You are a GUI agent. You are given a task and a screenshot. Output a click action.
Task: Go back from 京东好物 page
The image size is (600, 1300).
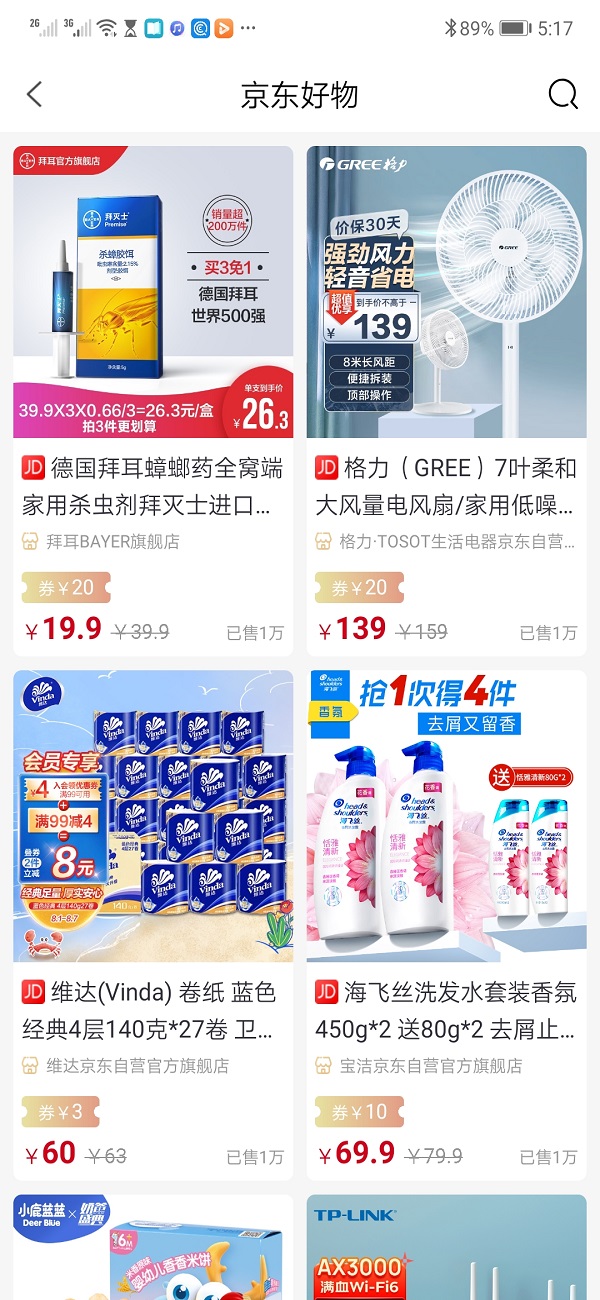tap(35, 95)
